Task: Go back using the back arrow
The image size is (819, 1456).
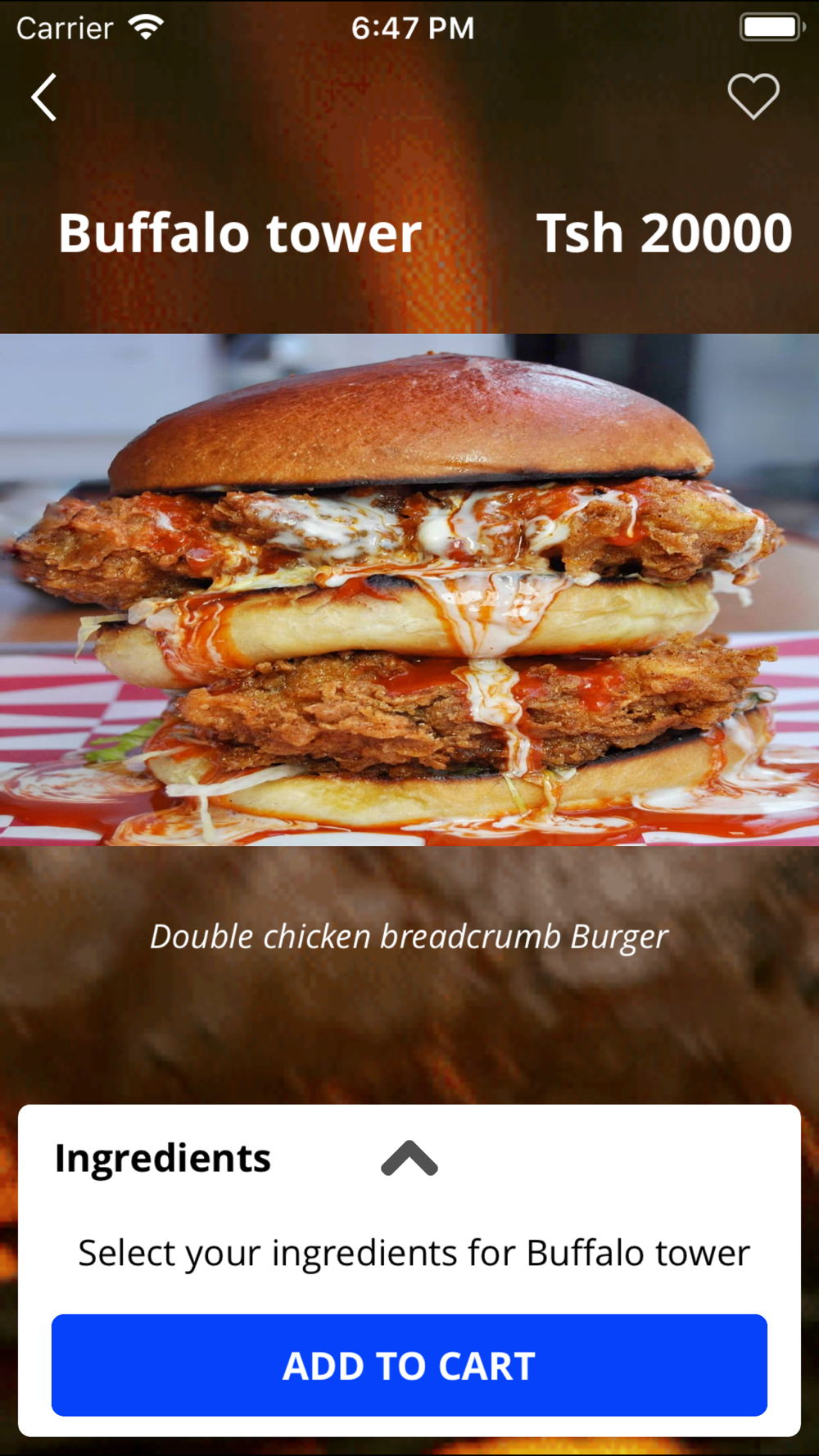Action: pyautogui.click(x=44, y=97)
